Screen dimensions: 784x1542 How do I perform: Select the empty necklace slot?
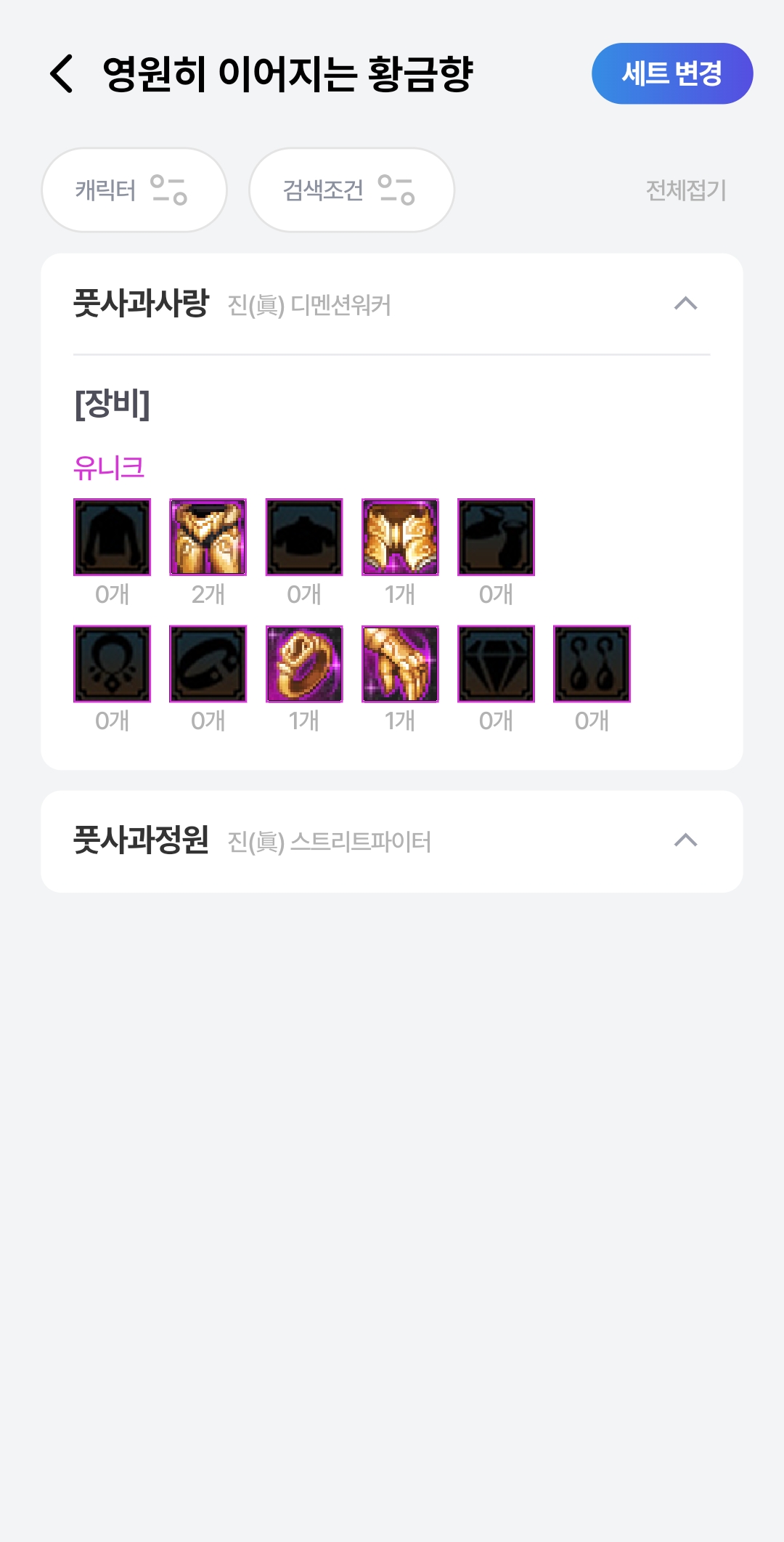[x=112, y=664]
